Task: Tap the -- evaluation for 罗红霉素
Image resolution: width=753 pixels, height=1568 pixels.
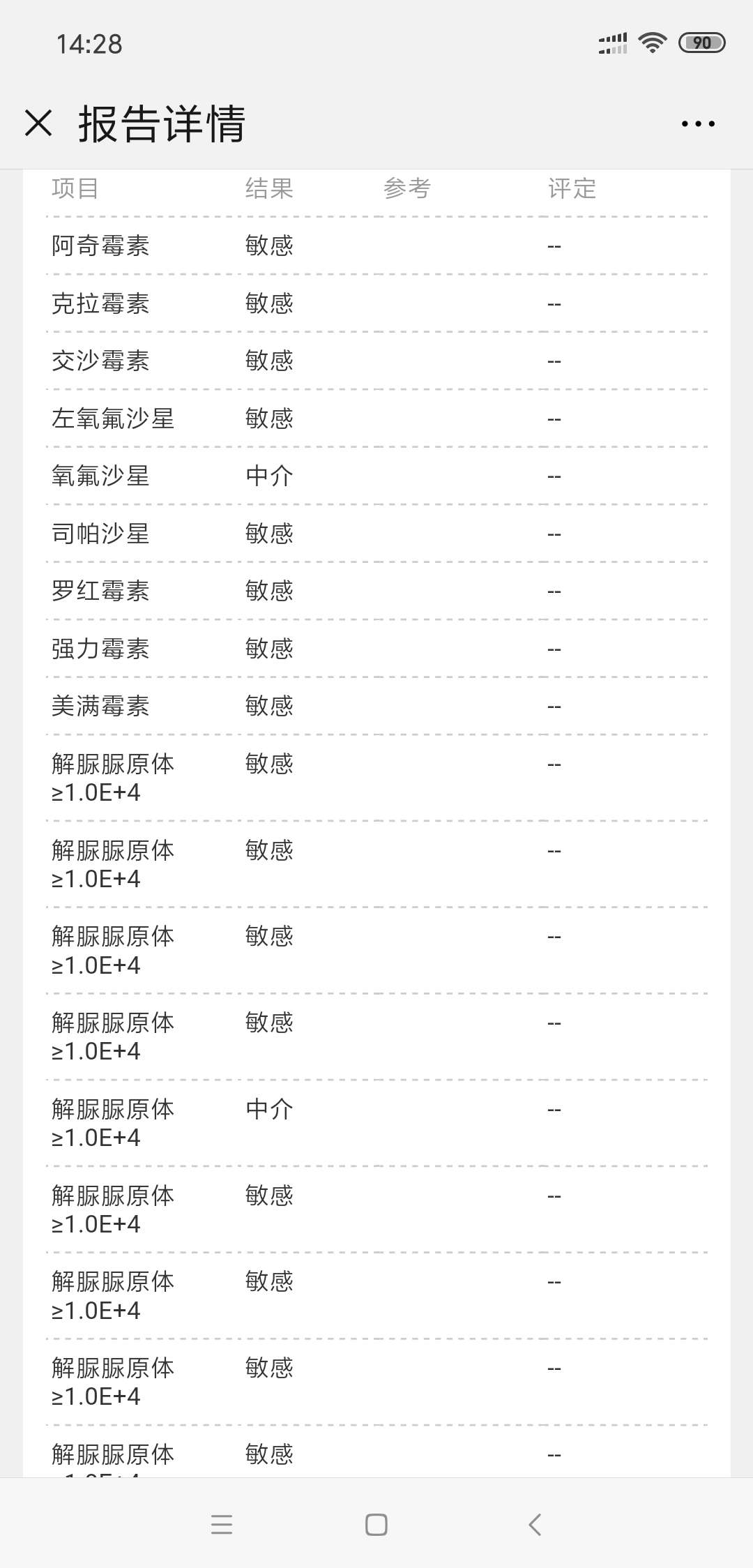Action: 553,591
